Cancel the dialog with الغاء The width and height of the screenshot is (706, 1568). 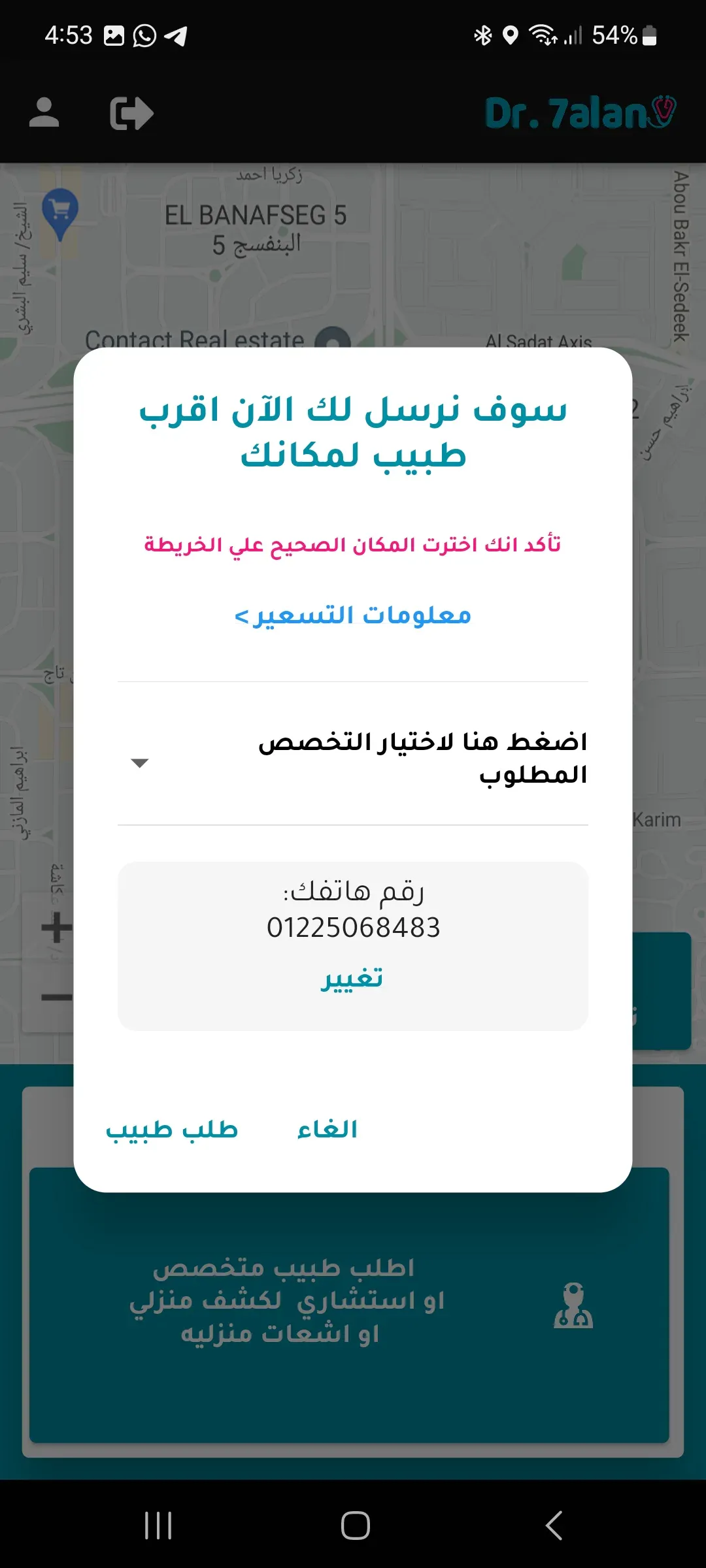coord(327,1130)
